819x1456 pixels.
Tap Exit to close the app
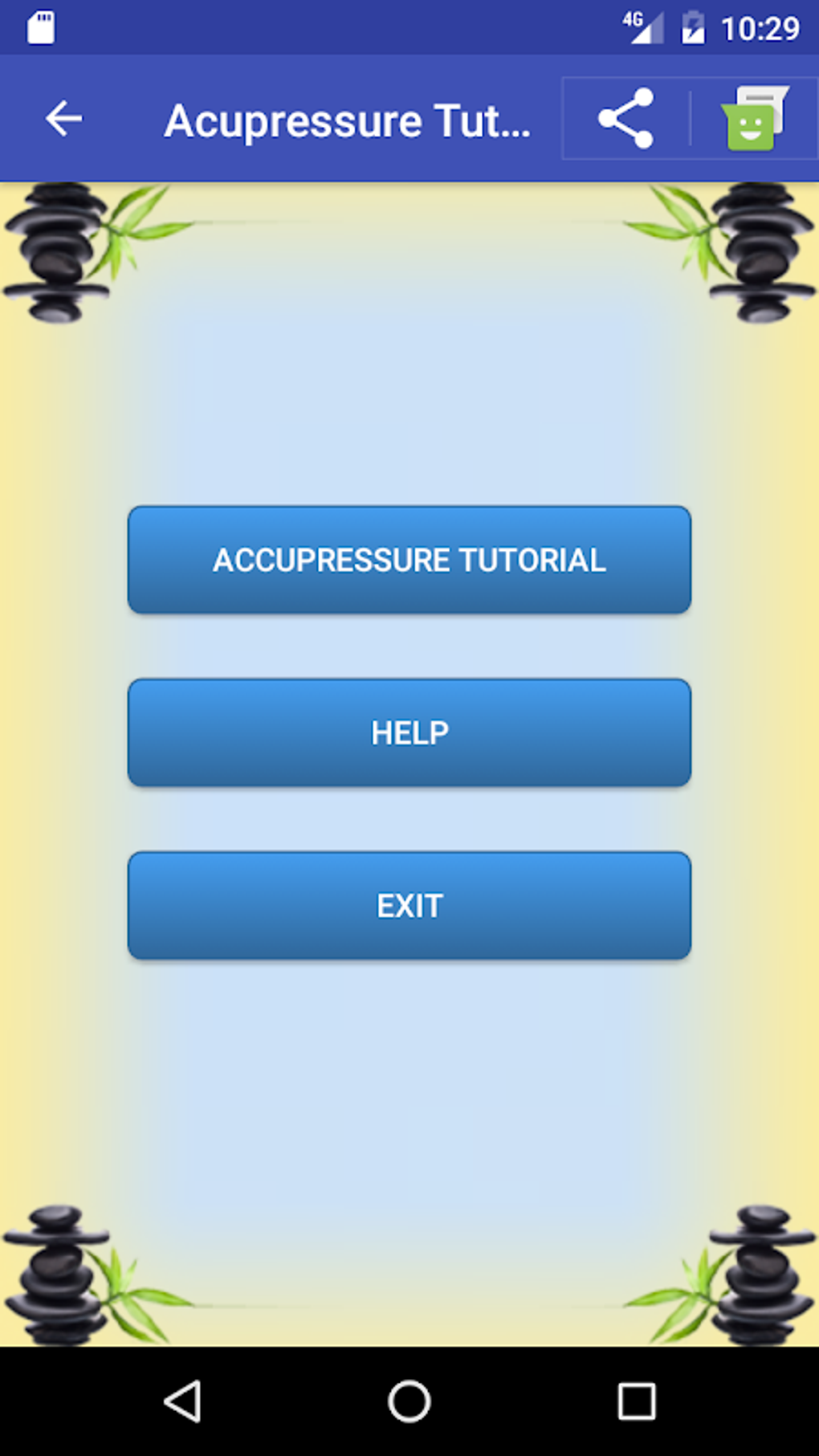click(x=409, y=905)
